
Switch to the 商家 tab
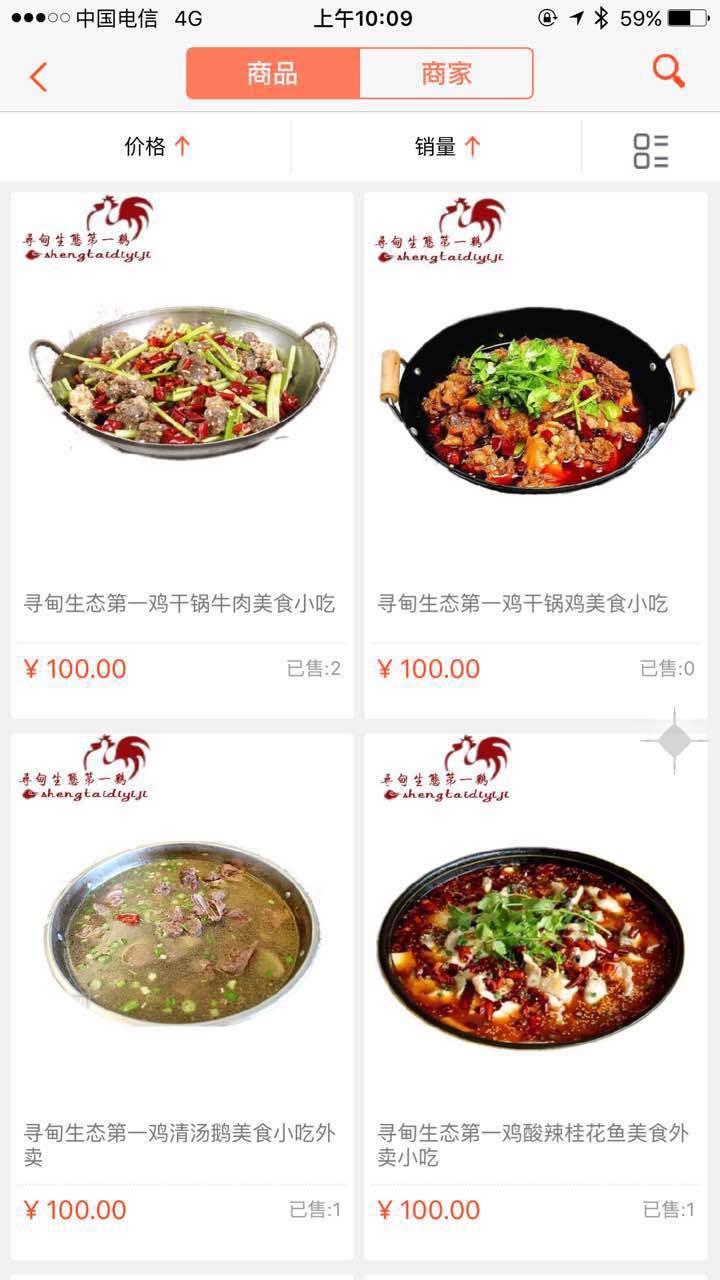[x=446, y=74]
